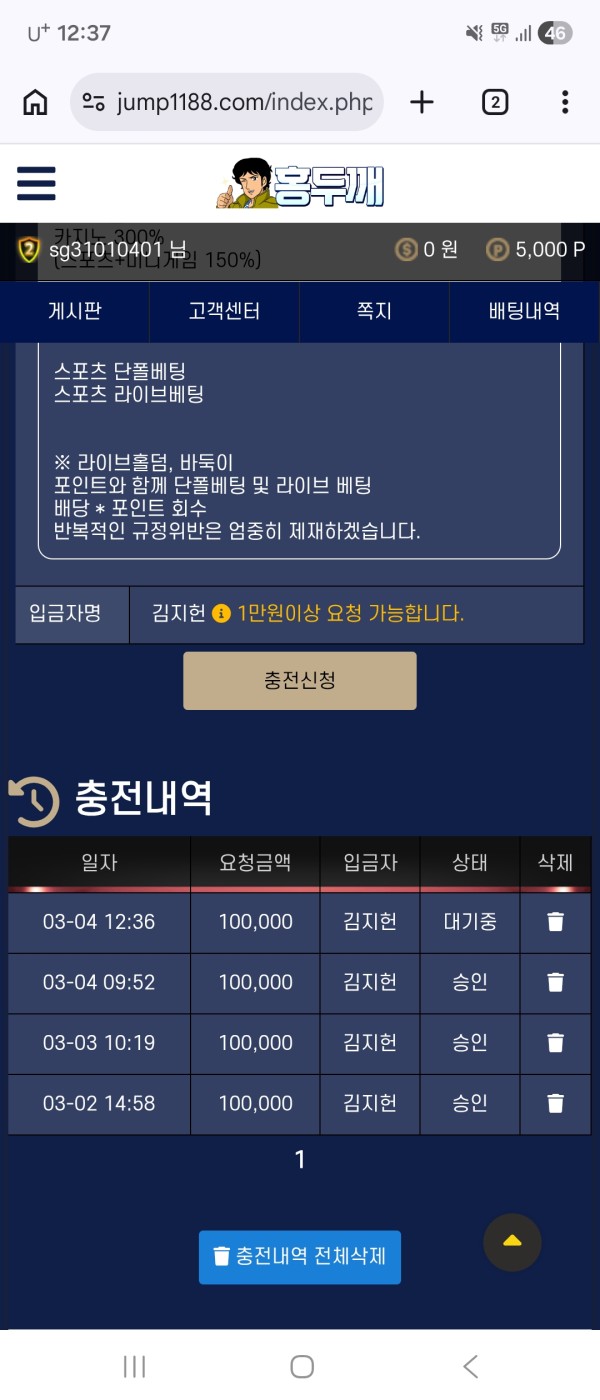Submit the 충전신청 request

pyautogui.click(x=299, y=681)
